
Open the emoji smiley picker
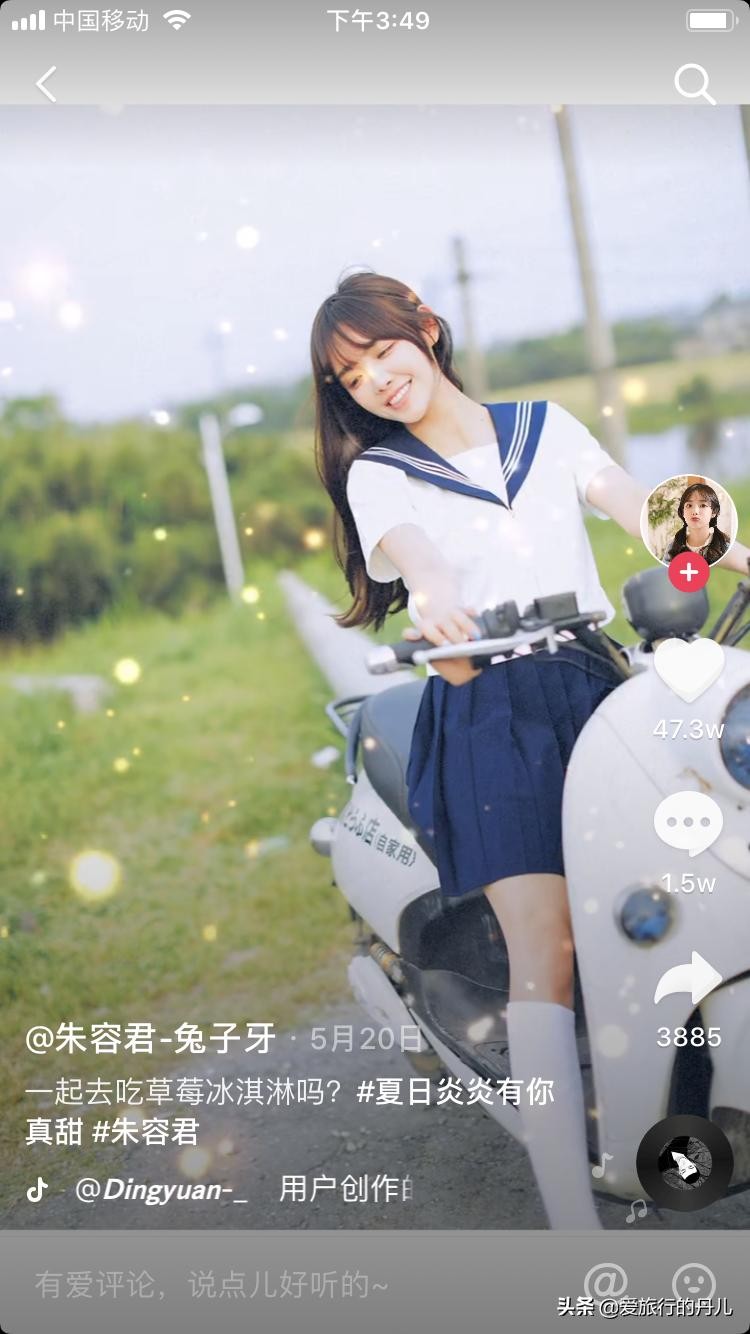coord(693,1281)
